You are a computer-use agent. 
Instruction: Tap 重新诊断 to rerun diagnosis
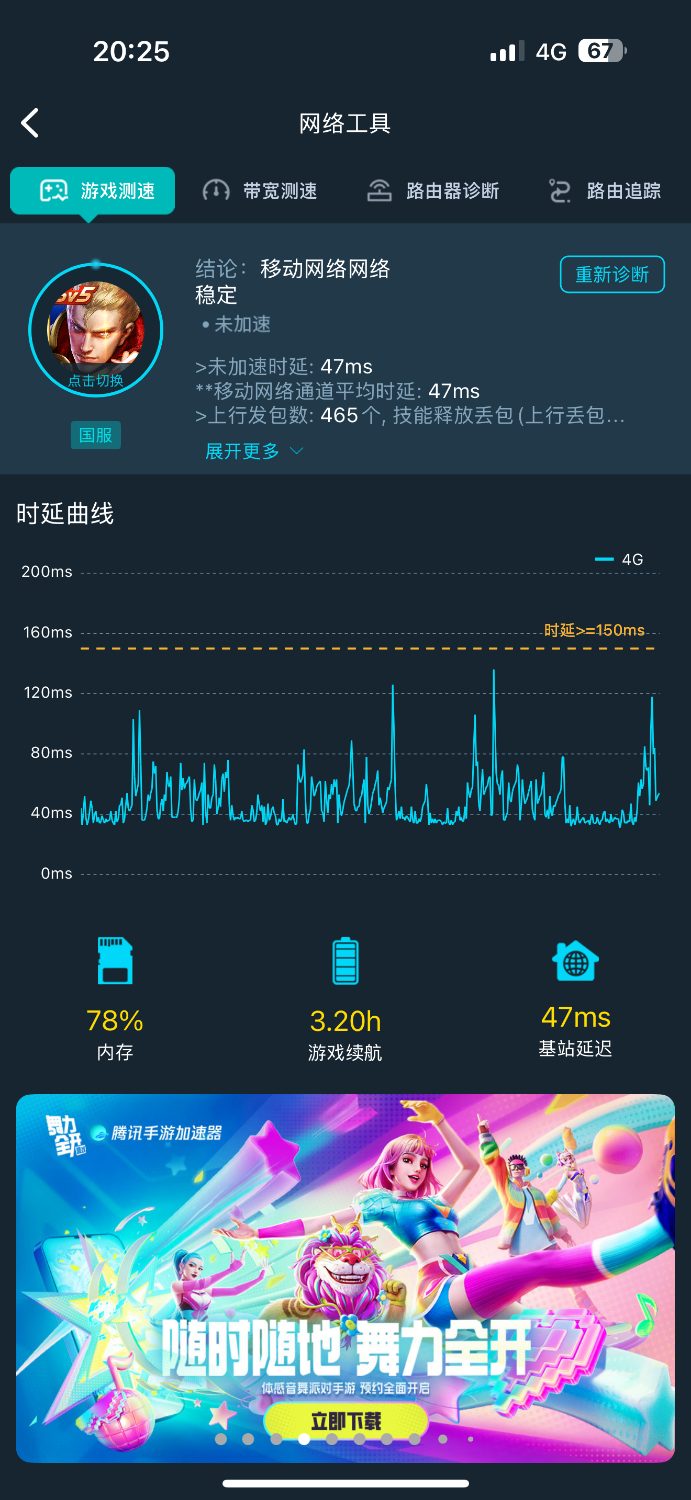coord(612,274)
